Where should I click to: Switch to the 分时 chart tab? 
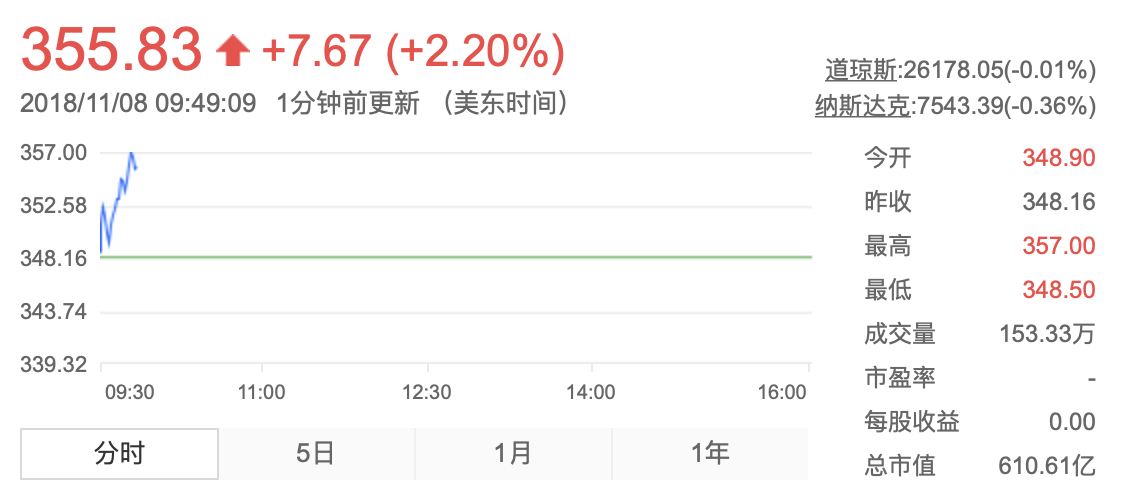pos(119,453)
